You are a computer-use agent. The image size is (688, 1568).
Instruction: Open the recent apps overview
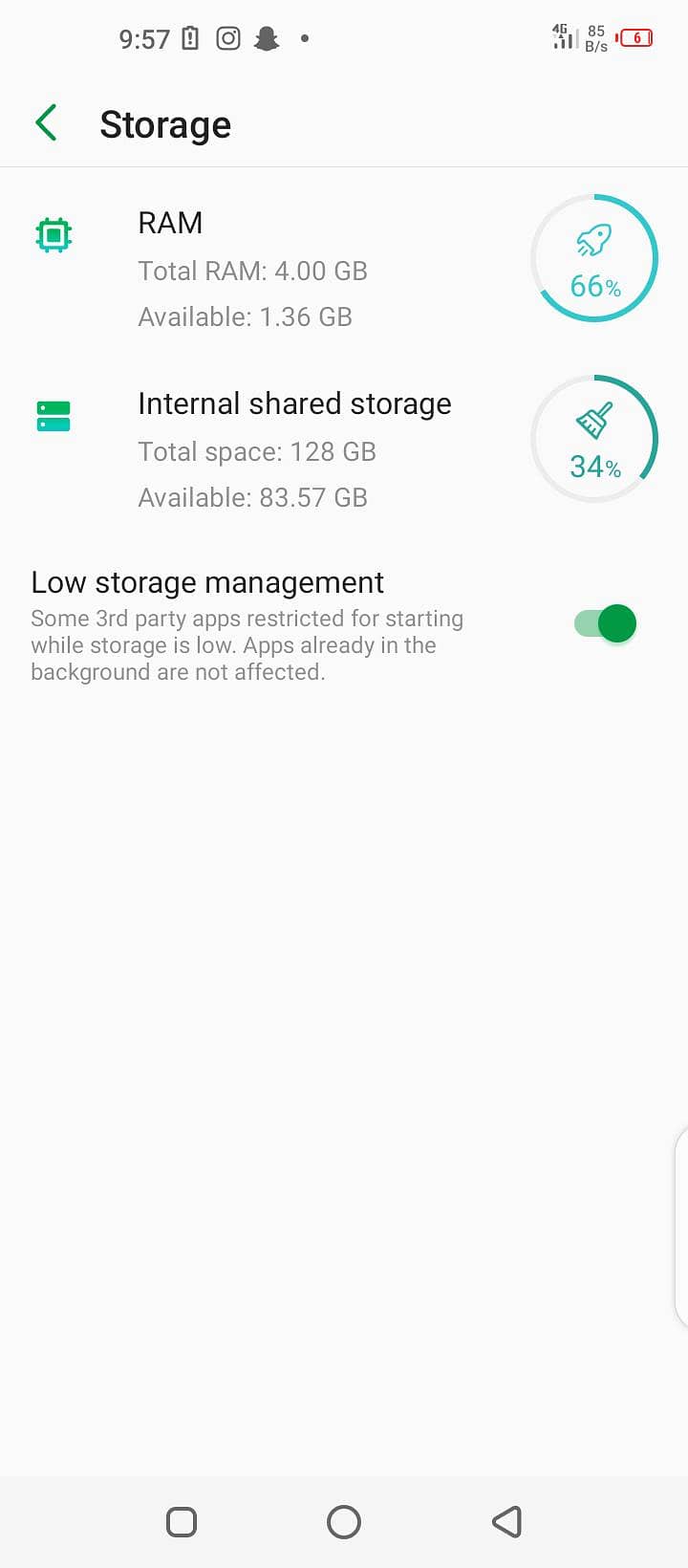pyautogui.click(x=181, y=1521)
